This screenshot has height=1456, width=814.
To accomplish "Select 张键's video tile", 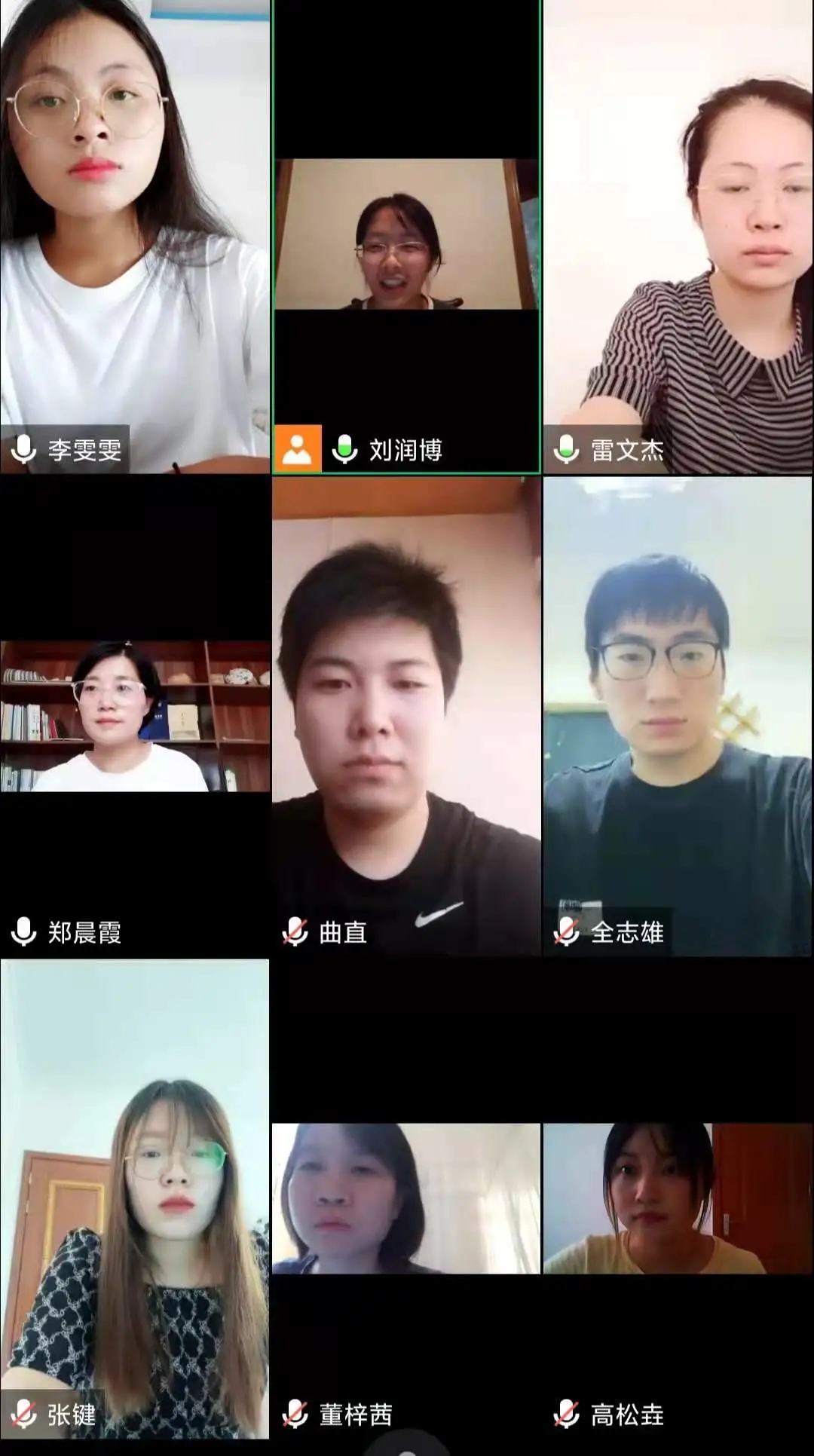I will pos(135,1198).
